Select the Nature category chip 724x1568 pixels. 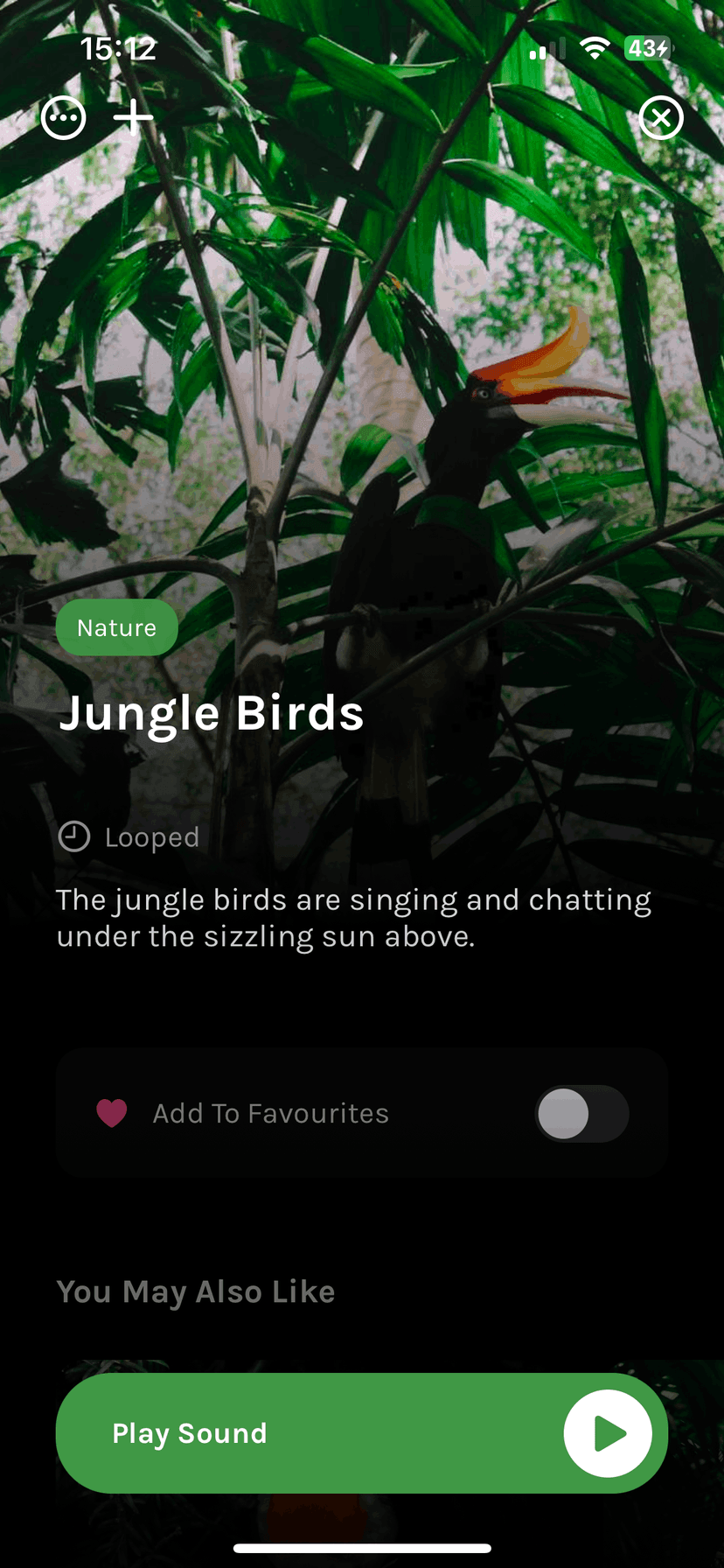[116, 627]
